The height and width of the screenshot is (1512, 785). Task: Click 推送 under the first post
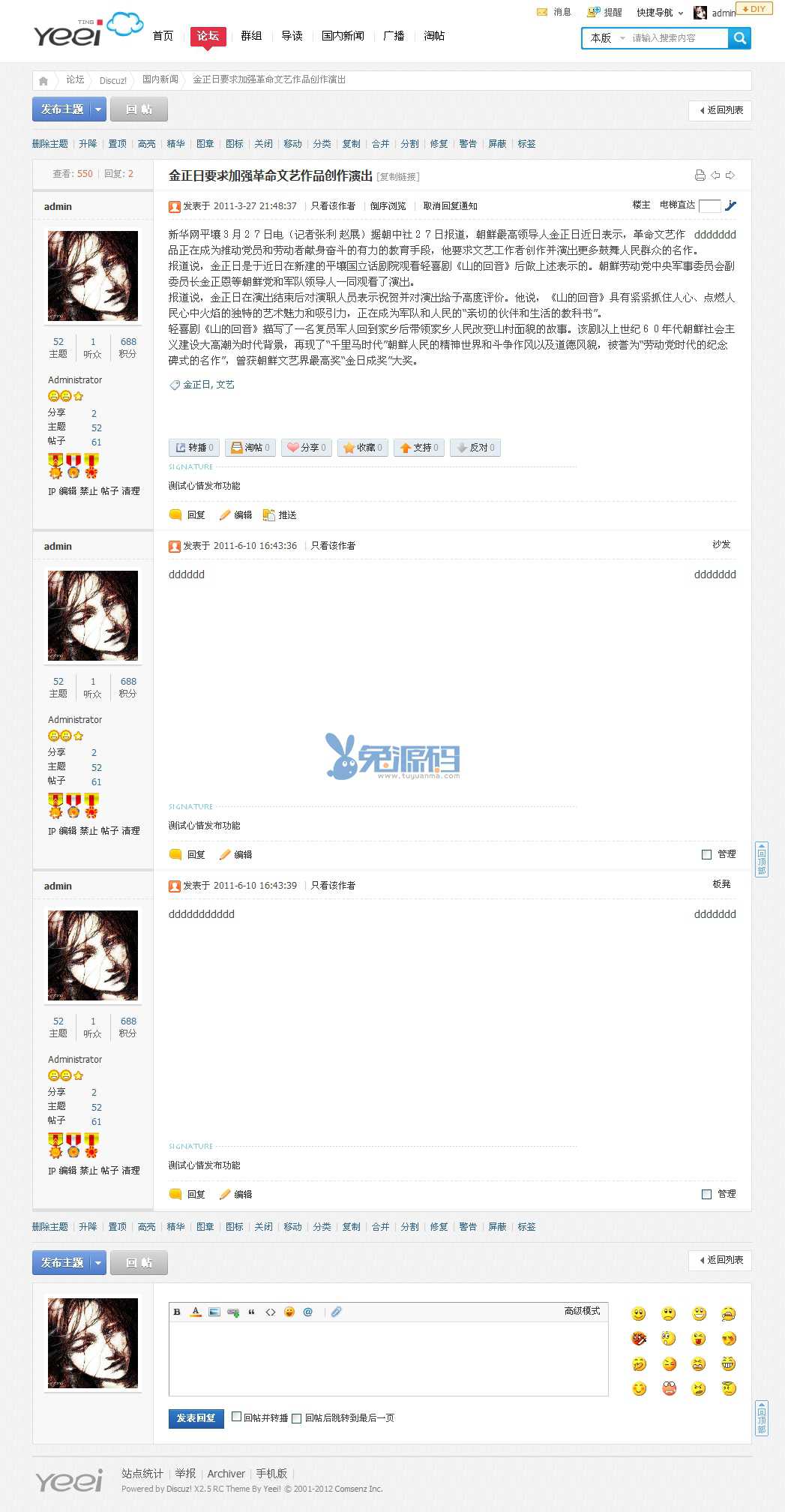point(280,515)
